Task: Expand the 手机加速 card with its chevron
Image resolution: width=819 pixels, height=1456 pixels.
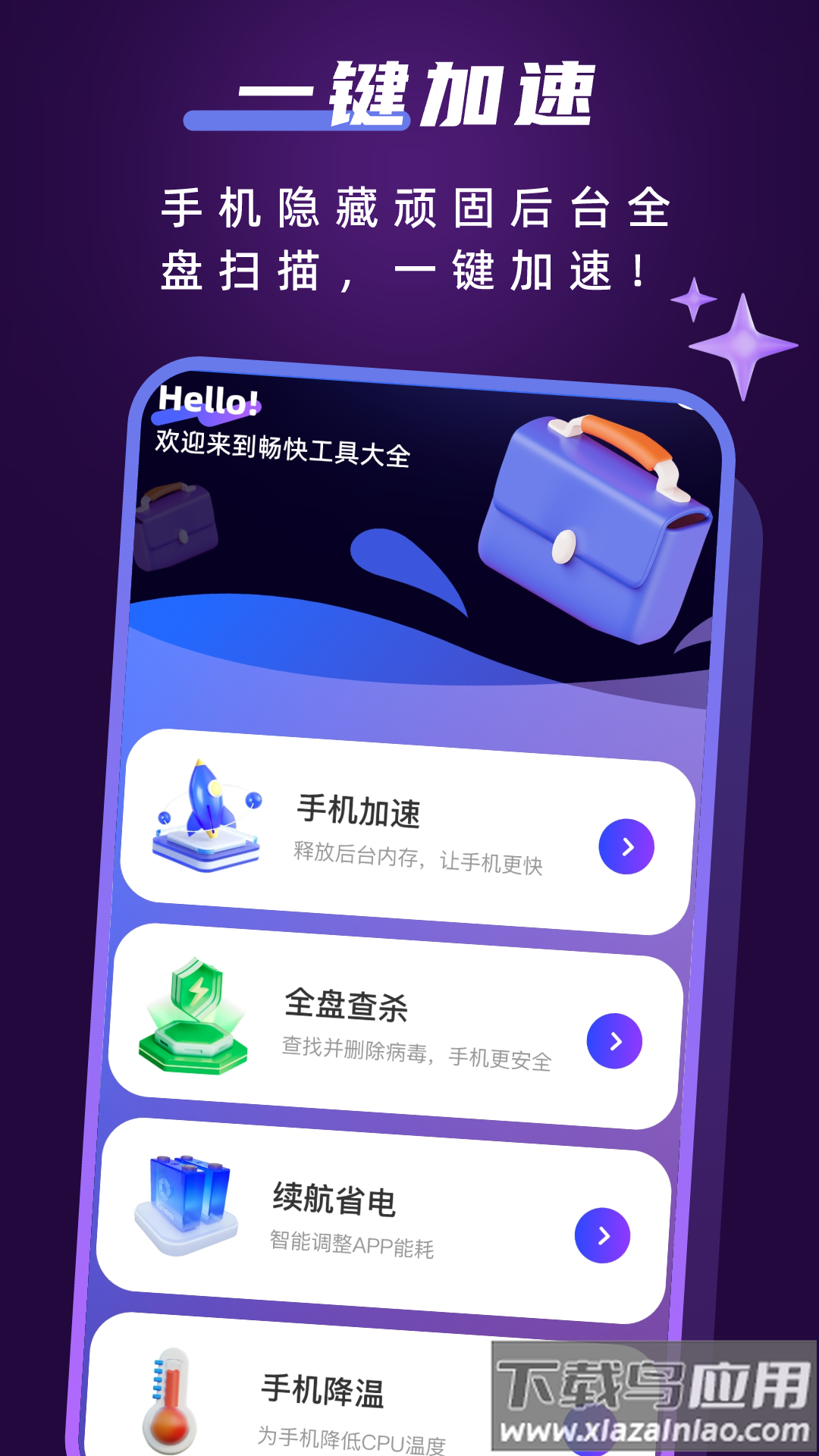Action: click(x=626, y=847)
